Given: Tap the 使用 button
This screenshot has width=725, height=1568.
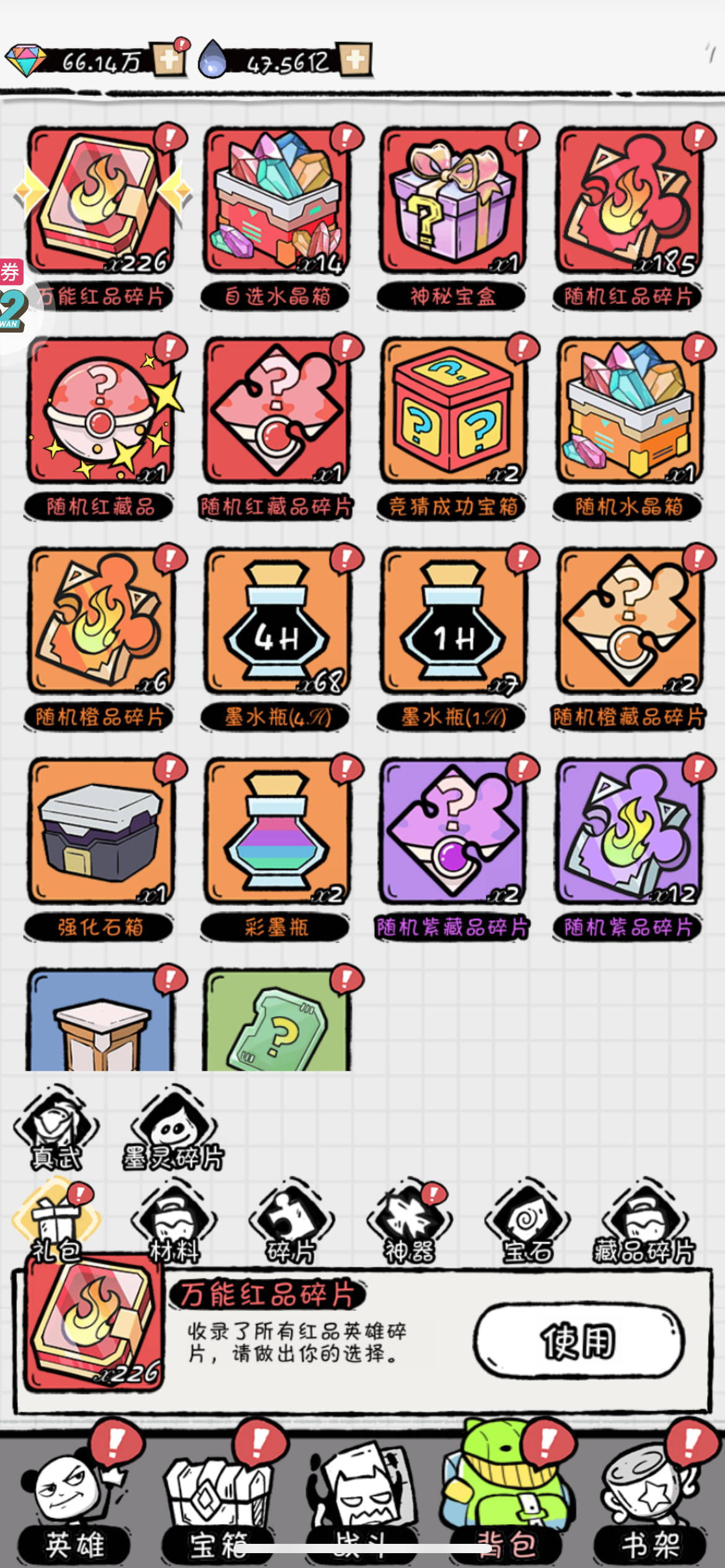Looking at the screenshot, I should [579, 1341].
